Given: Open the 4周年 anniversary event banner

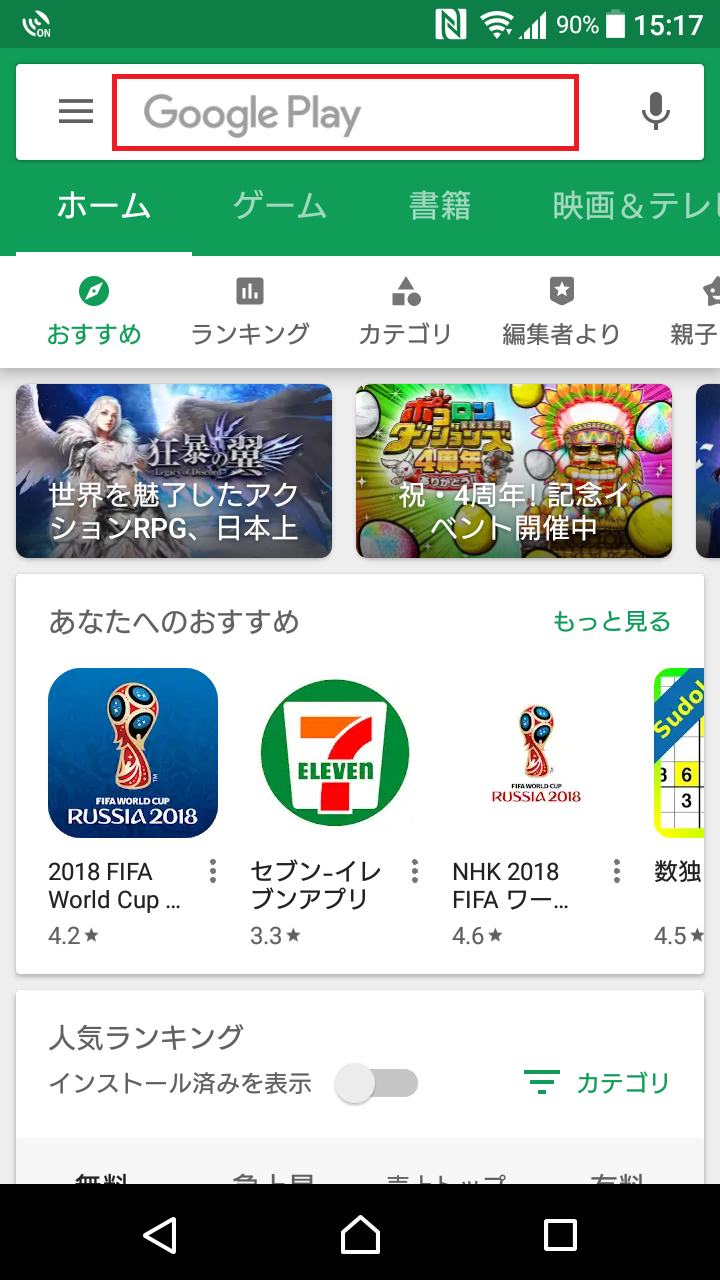Looking at the screenshot, I should (514, 471).
